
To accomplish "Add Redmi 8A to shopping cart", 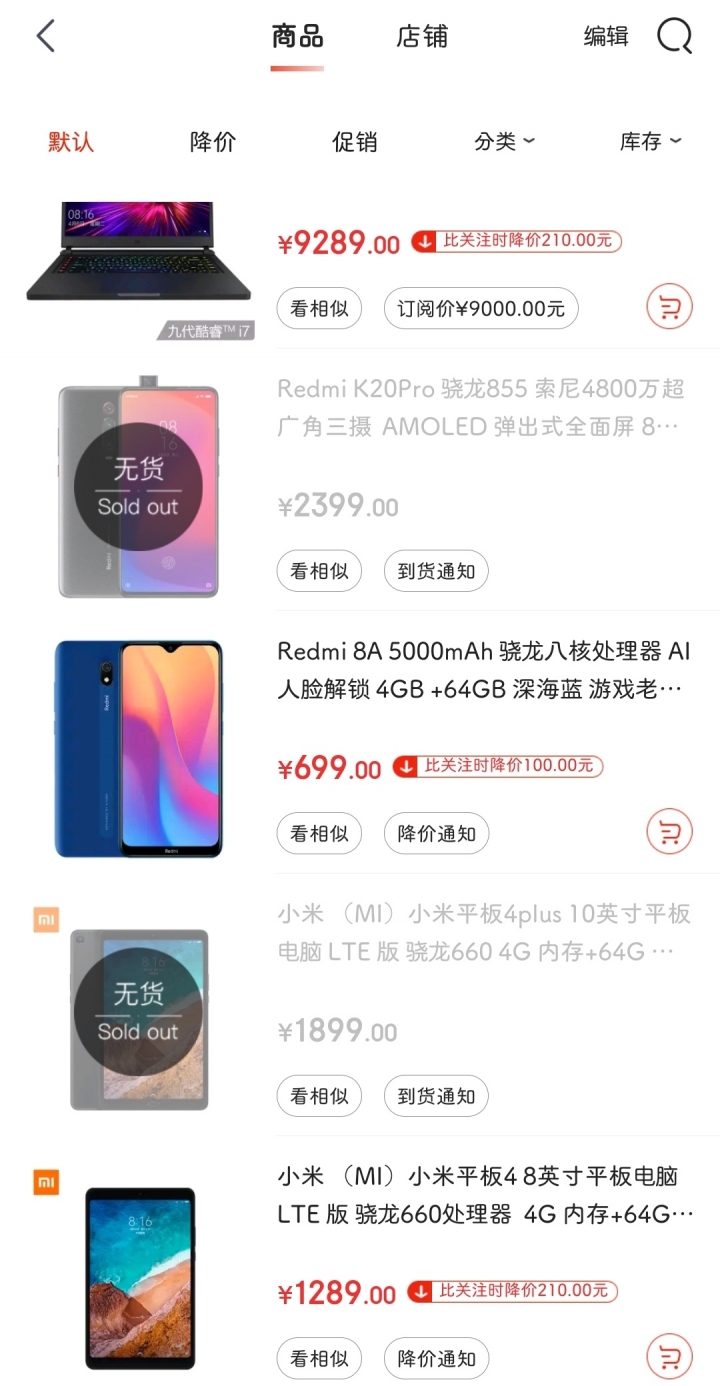I will [x=670, y=831].
